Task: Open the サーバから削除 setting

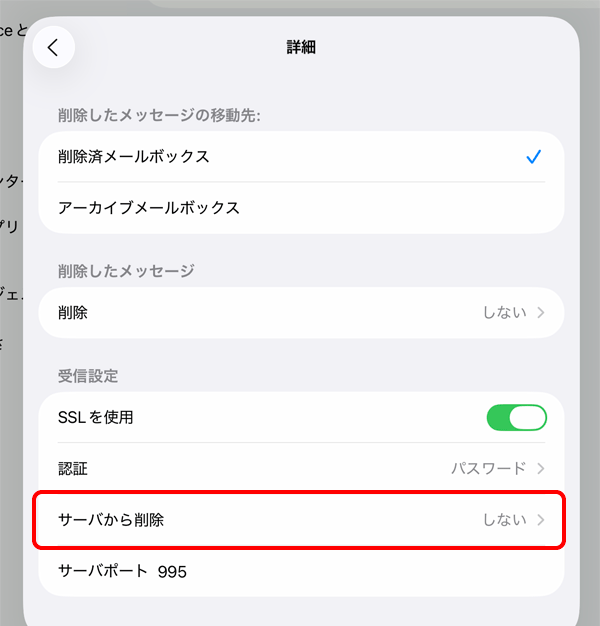Action: pyautogui.click(x=300, y=520)
